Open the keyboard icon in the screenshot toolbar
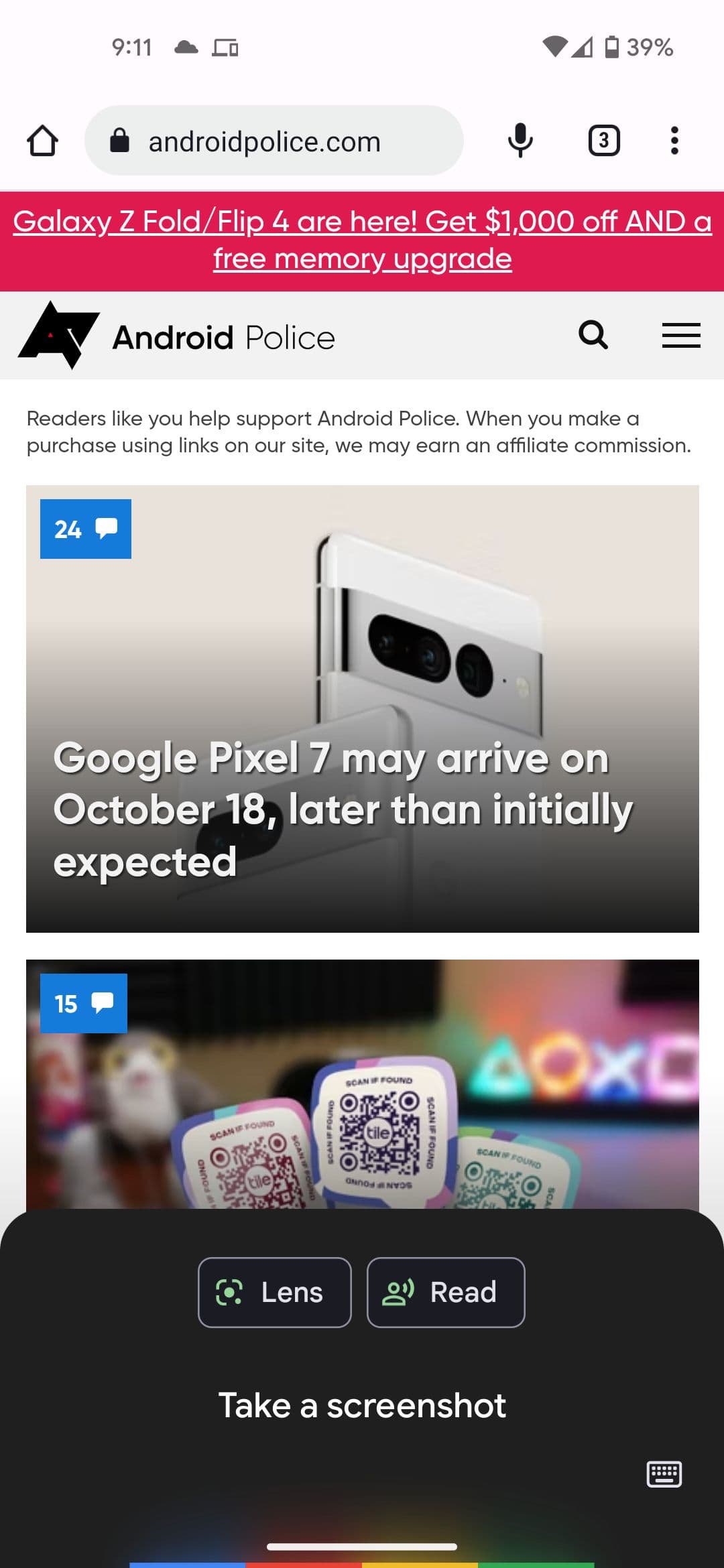This screenshot has height=1568, width=724. point(663,1473)
